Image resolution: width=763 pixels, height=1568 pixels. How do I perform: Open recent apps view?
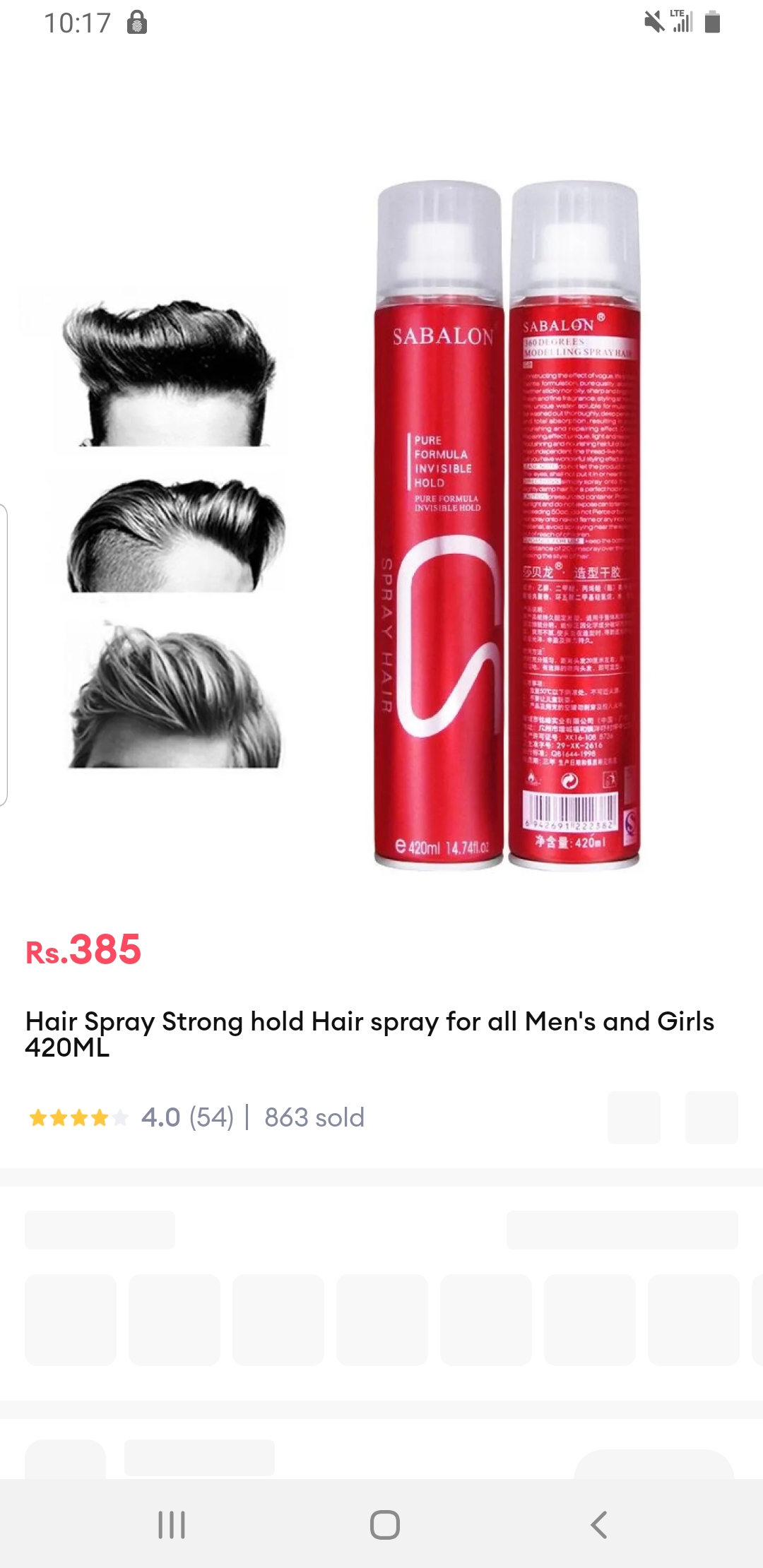(x=172, y=1524)
